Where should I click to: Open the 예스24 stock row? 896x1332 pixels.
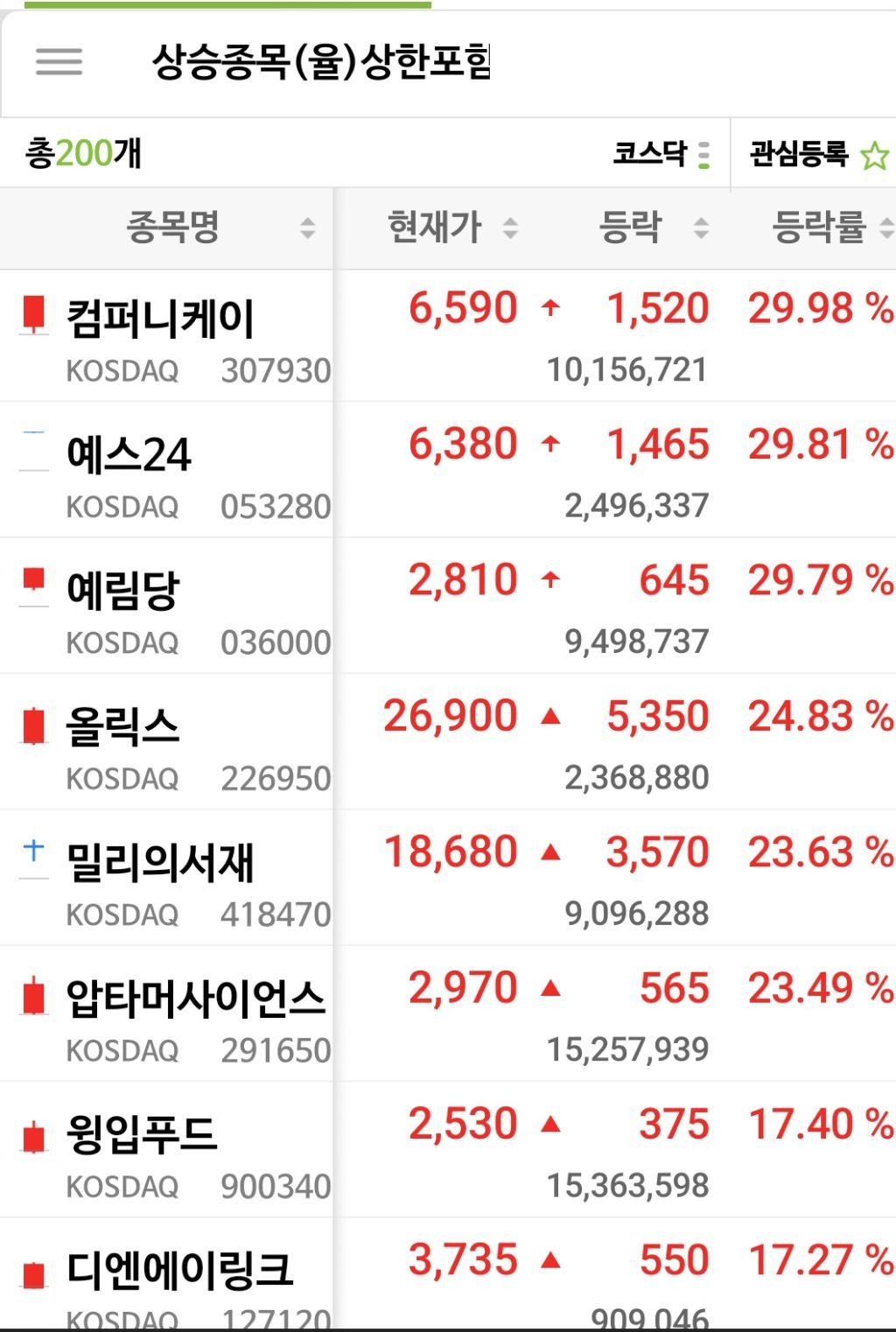click(x=448, y=470)
